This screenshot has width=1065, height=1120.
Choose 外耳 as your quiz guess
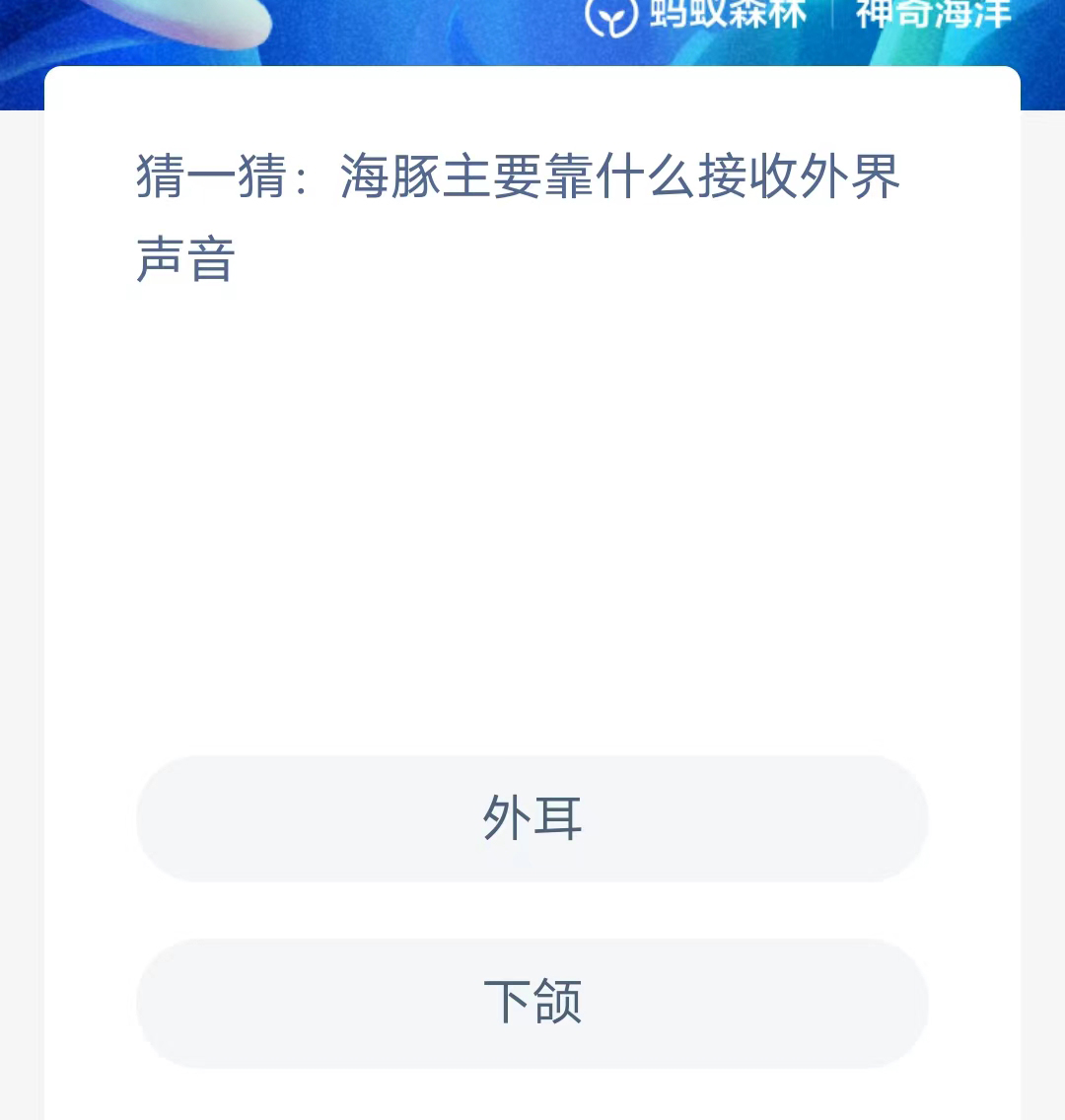point(532,819)
